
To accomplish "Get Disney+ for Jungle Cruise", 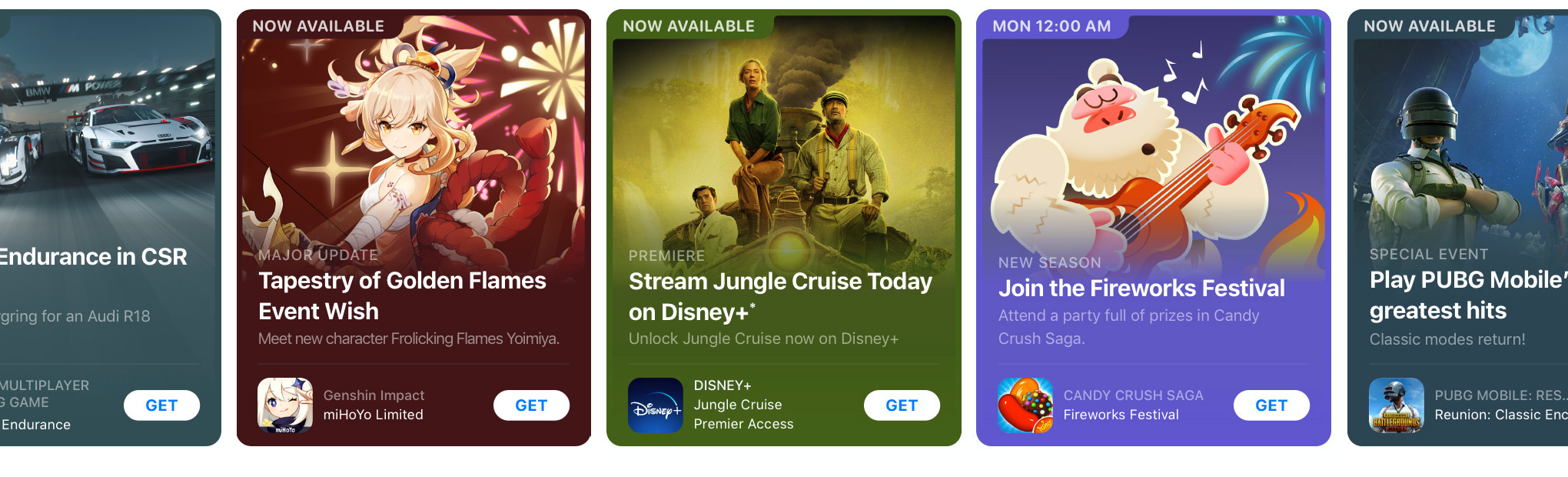I will tap(901, 405).
